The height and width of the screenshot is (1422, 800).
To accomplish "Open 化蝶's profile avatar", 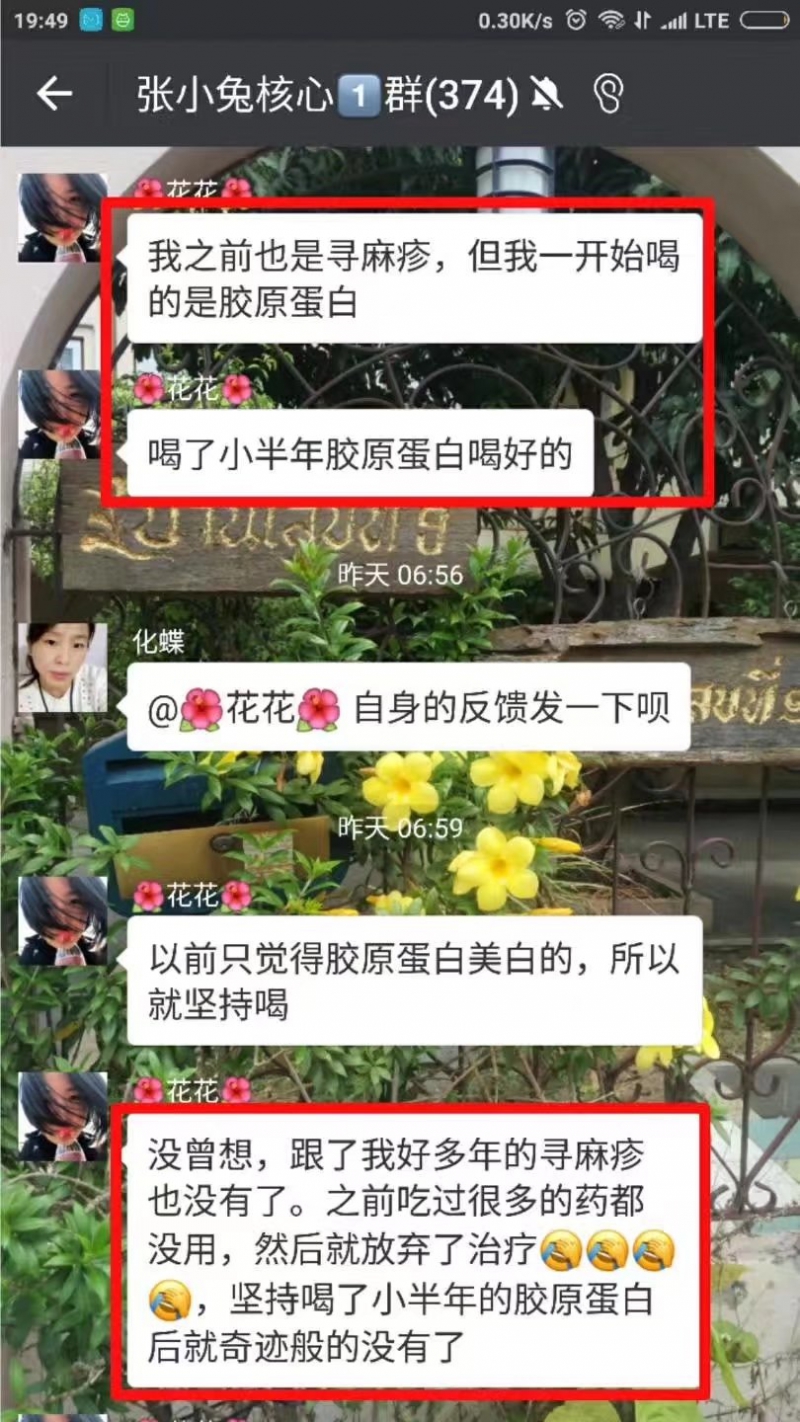I will [62, 667].
